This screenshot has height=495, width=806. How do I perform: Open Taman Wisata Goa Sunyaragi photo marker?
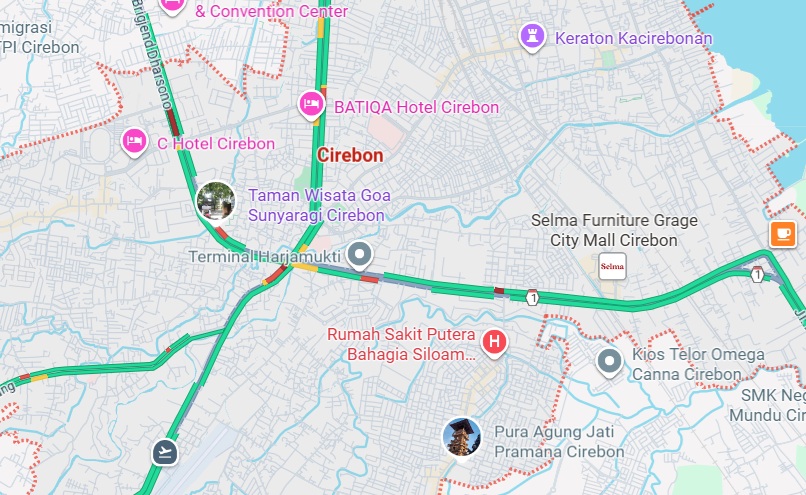[216, 201]
